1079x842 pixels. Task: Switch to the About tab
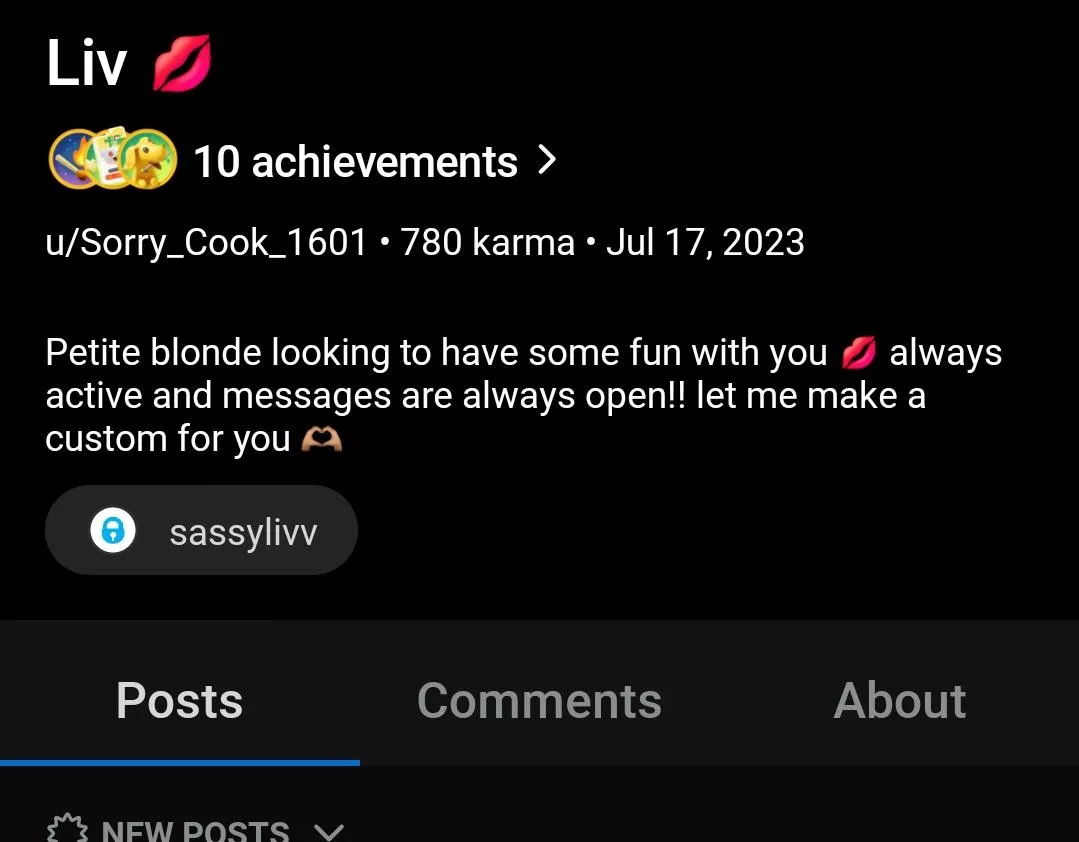click(x=899, y=700)
